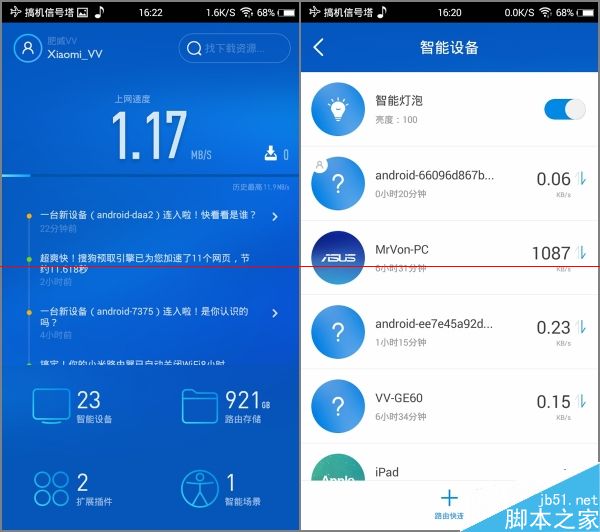The image size is (600, 532).
Task: Open the Xiaomi_VV profile avatar
Action: pos(27,48)
